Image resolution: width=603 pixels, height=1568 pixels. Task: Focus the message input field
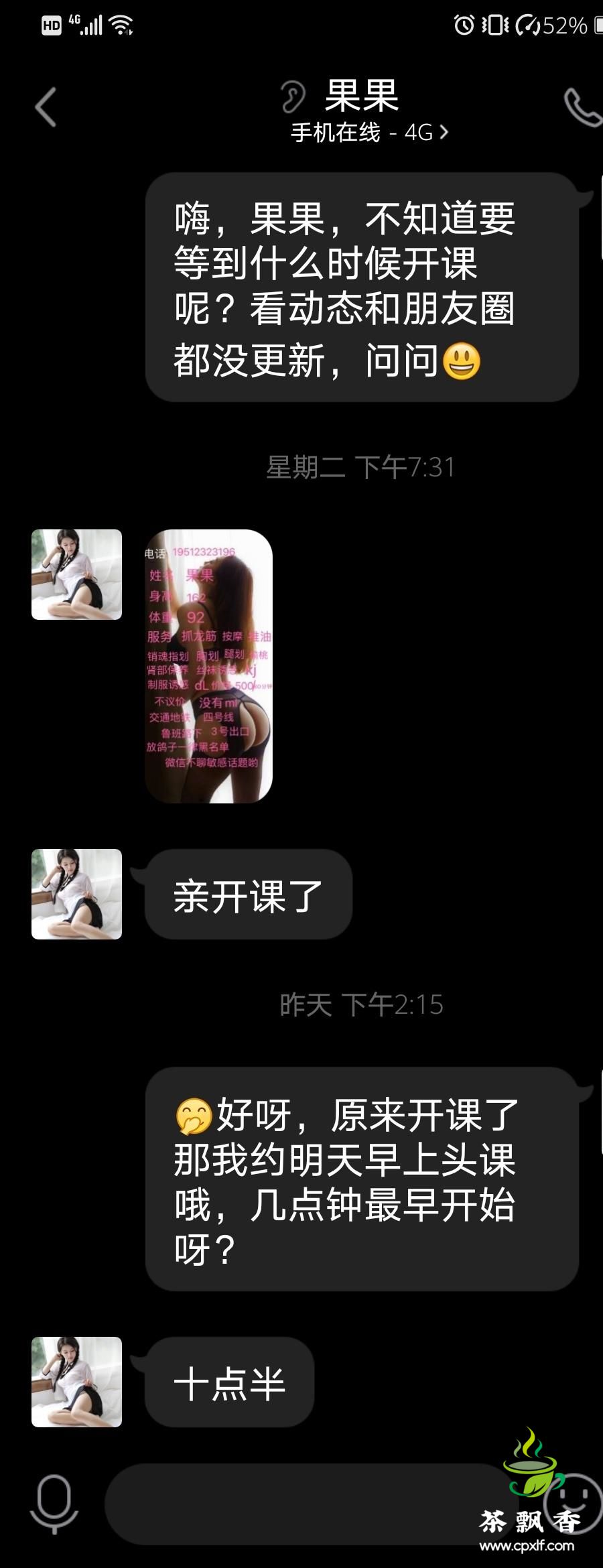point(301,1503)
